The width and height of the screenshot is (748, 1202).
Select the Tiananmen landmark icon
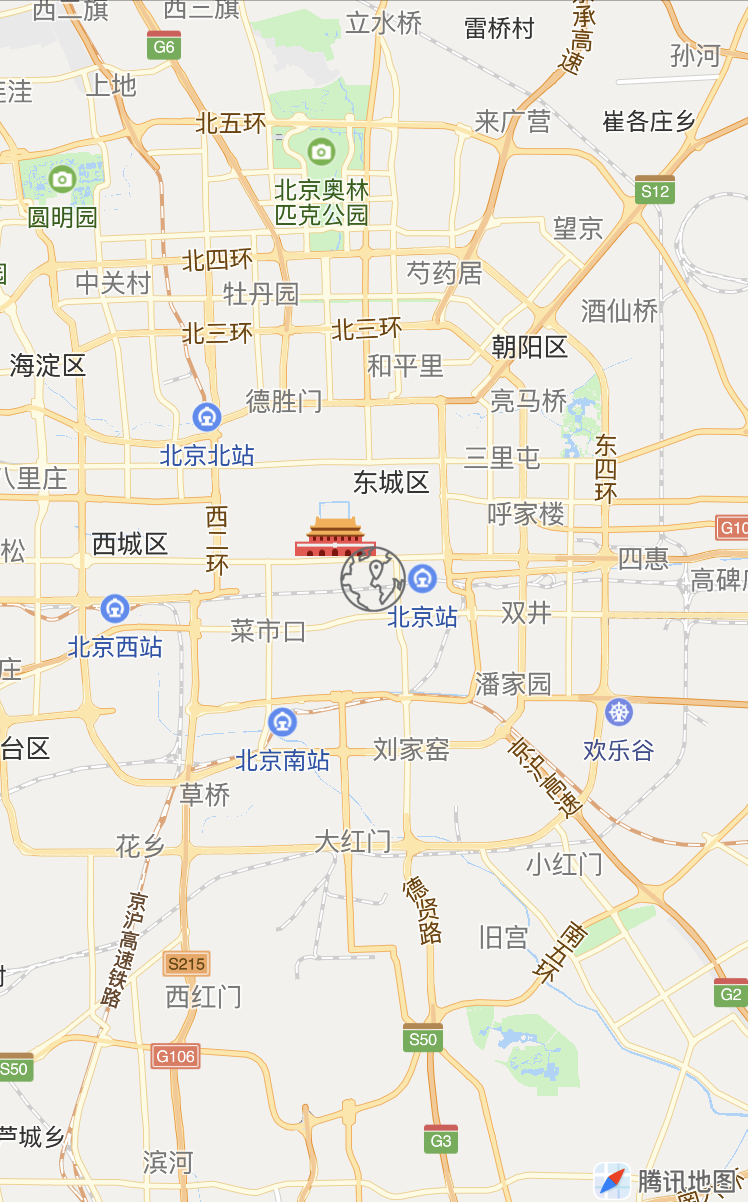(334, 536)
